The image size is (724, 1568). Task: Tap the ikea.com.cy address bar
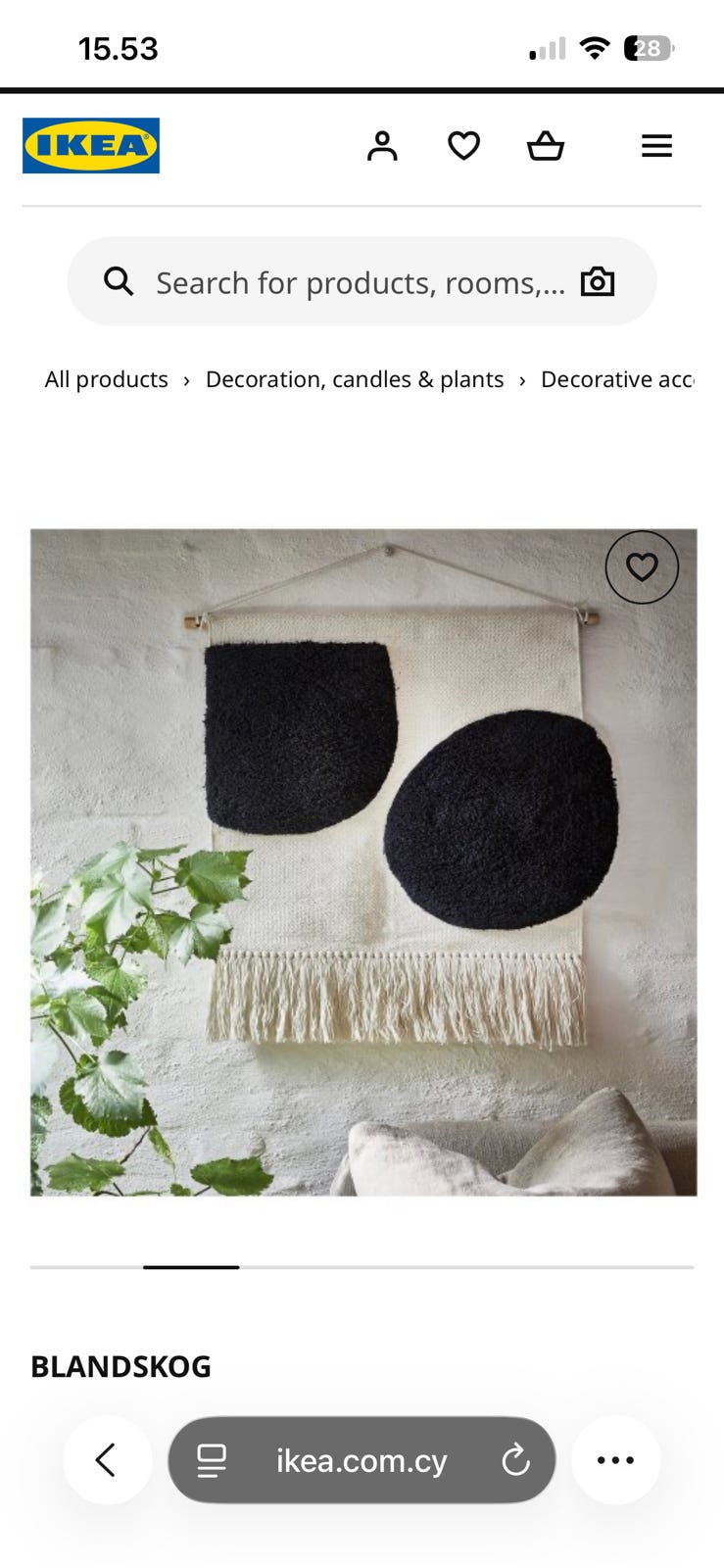[x=362, y=1460]
